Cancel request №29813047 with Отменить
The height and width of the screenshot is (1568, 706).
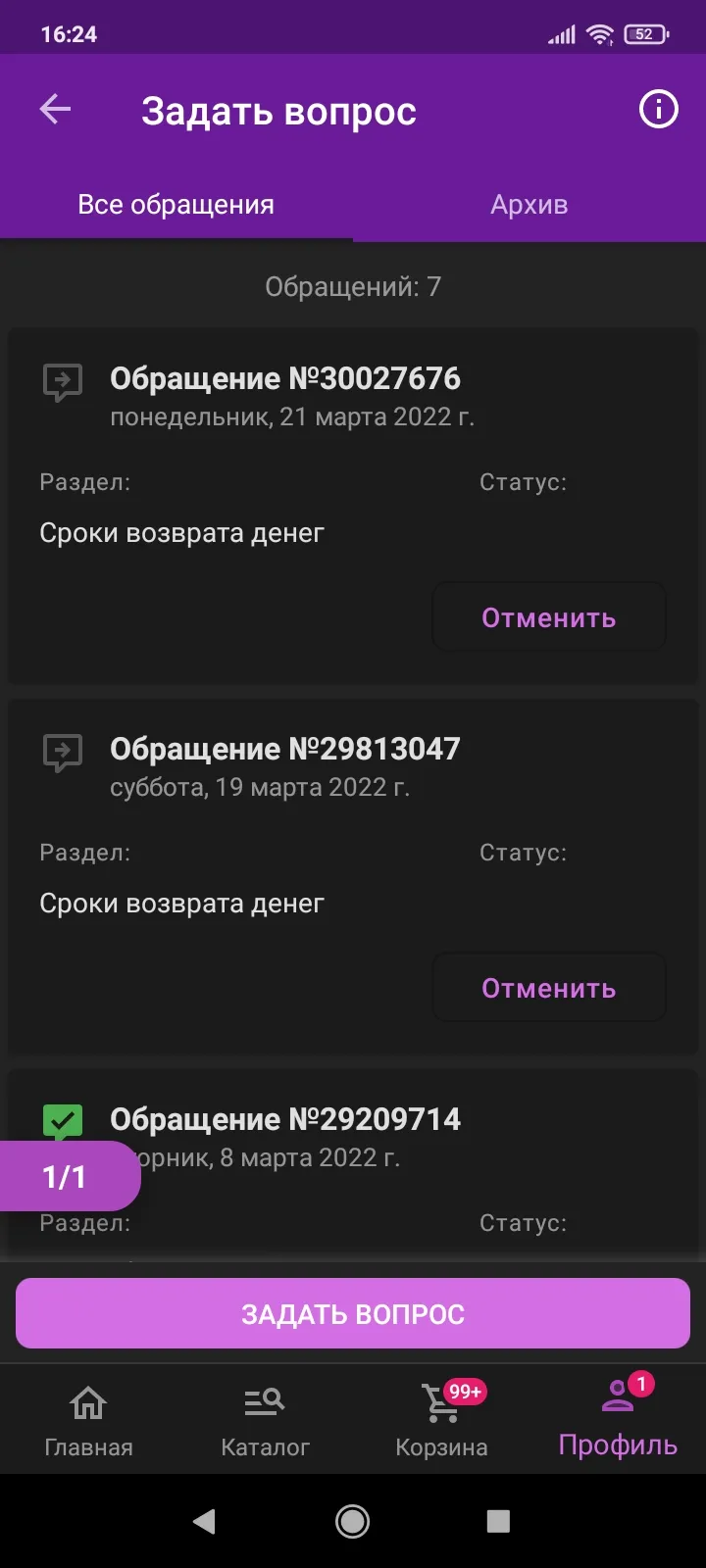coord(549,988)
